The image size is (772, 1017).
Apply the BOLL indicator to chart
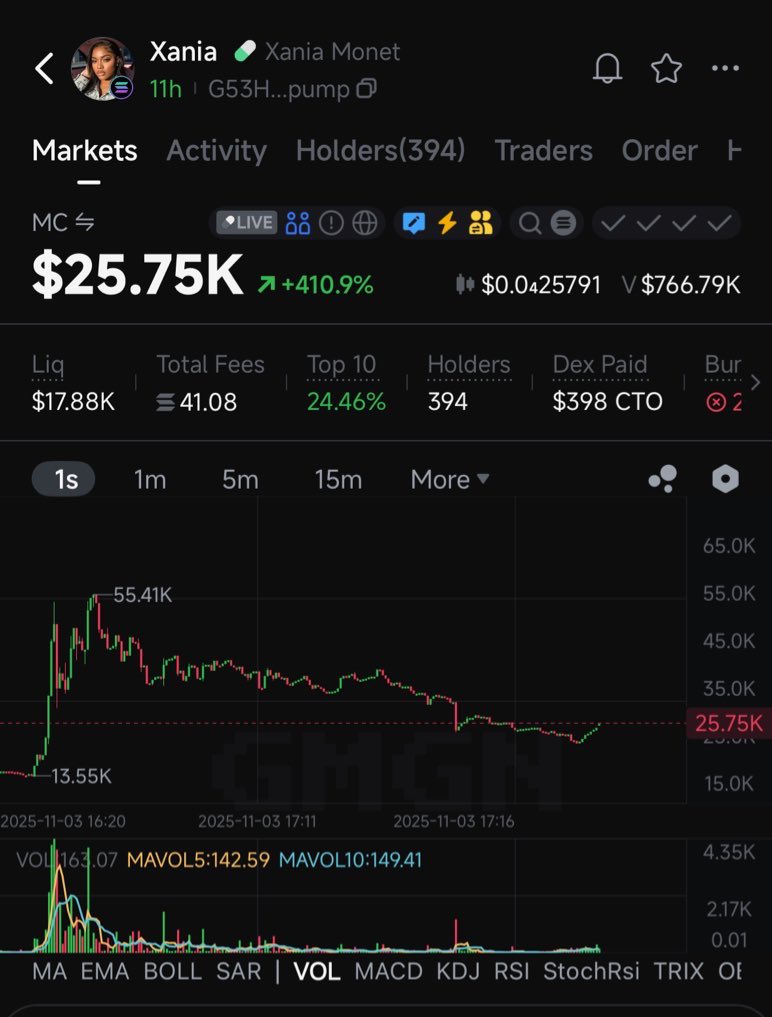point(173,971)
